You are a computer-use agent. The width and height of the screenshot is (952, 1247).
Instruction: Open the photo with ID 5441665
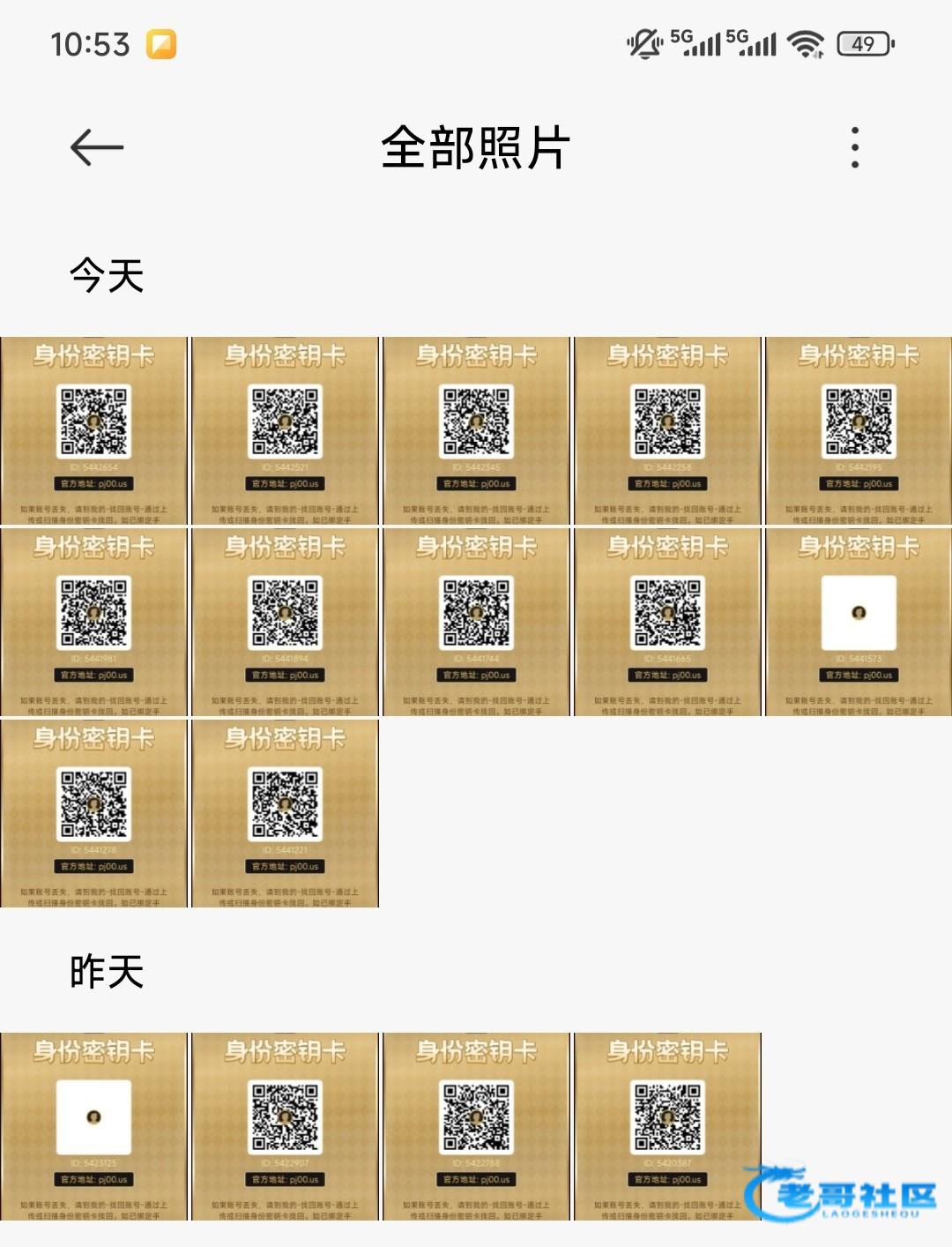[667, 622]
